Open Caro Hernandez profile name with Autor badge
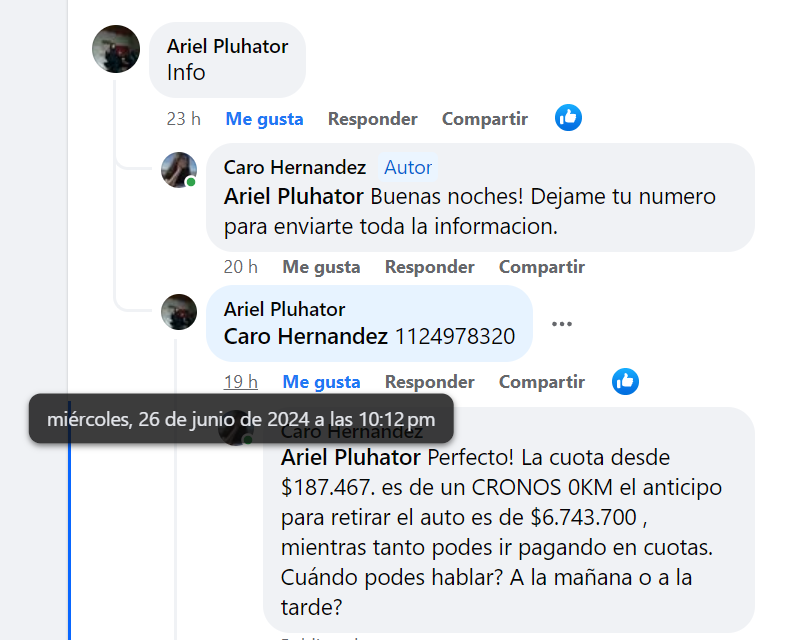Screen dimensions: 807x640 coord(294,168)
